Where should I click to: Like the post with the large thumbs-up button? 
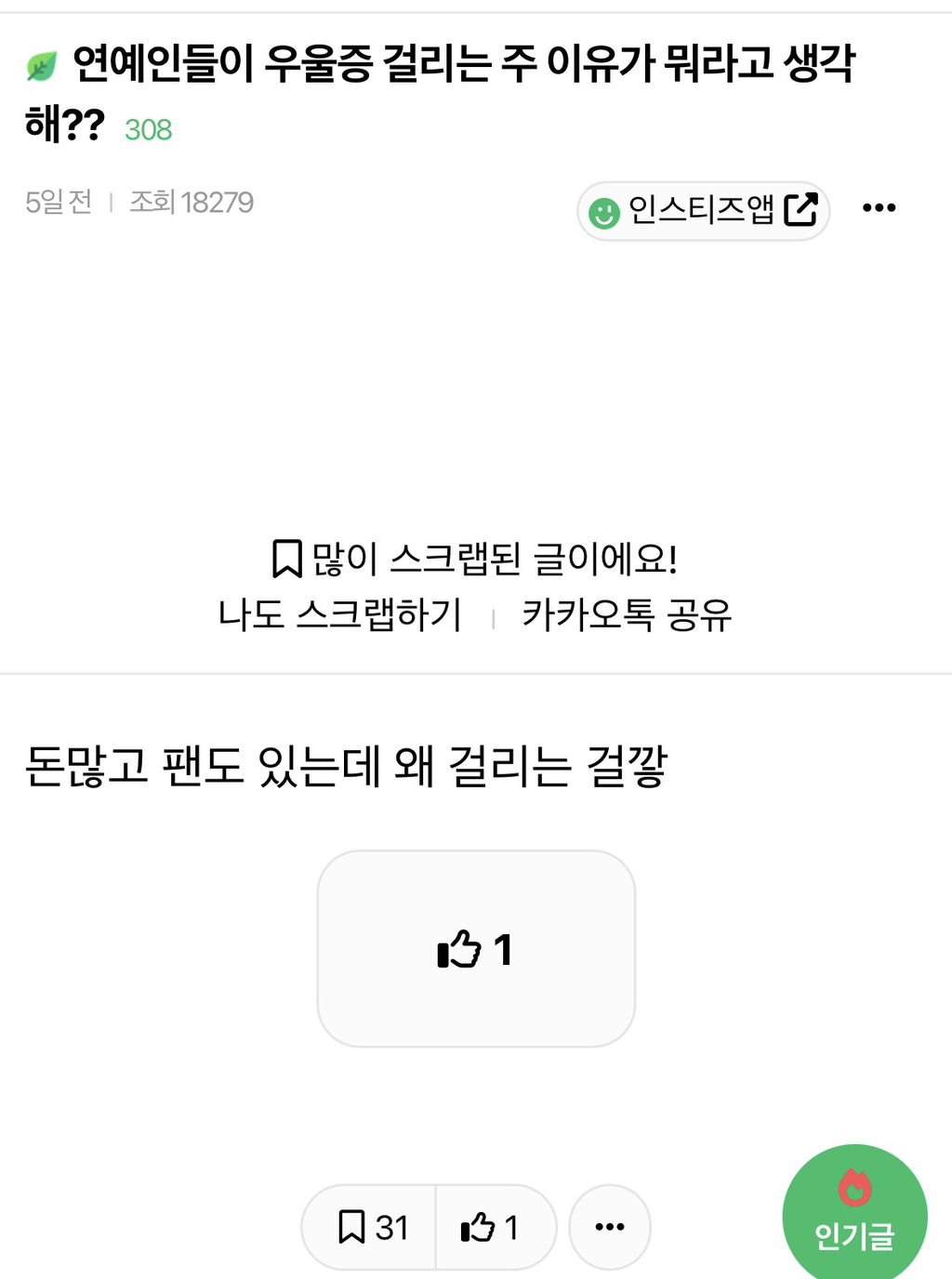(476, 948)
